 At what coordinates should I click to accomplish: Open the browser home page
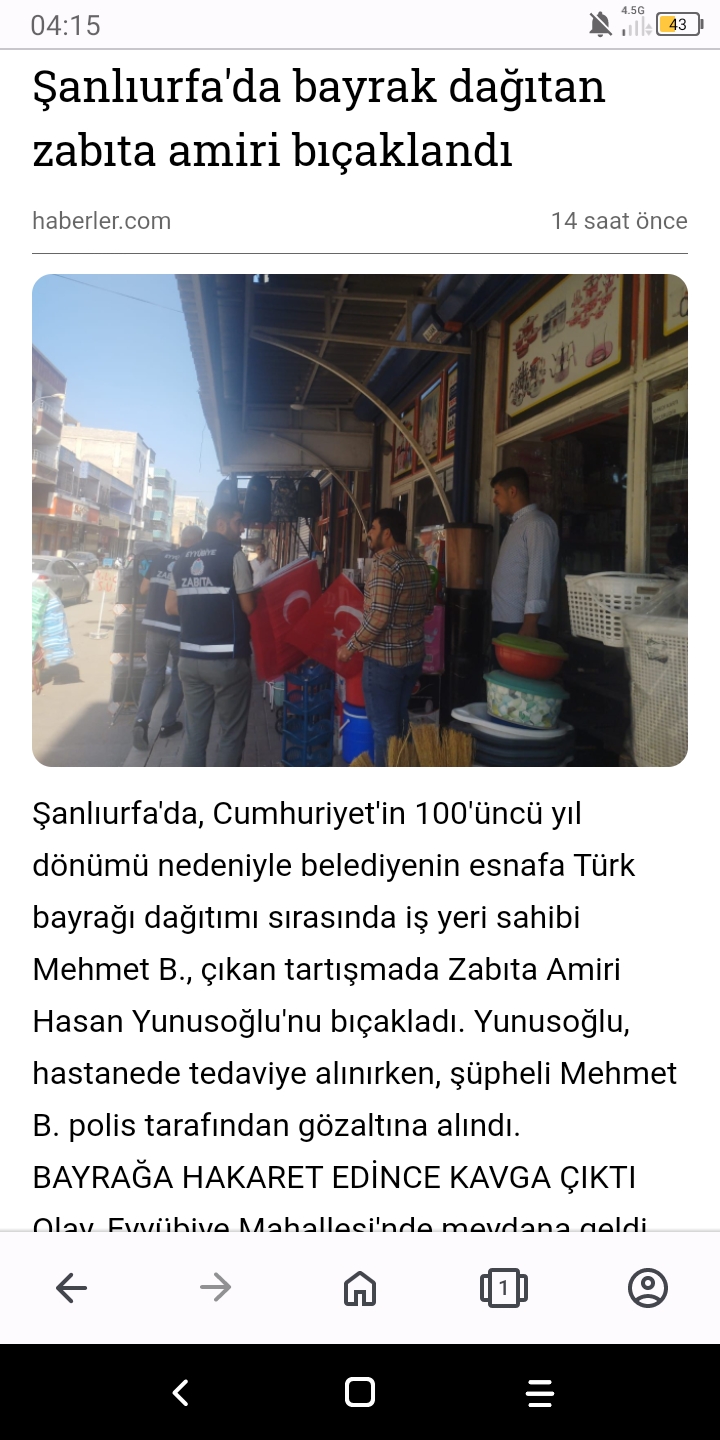coord(359,1288)
